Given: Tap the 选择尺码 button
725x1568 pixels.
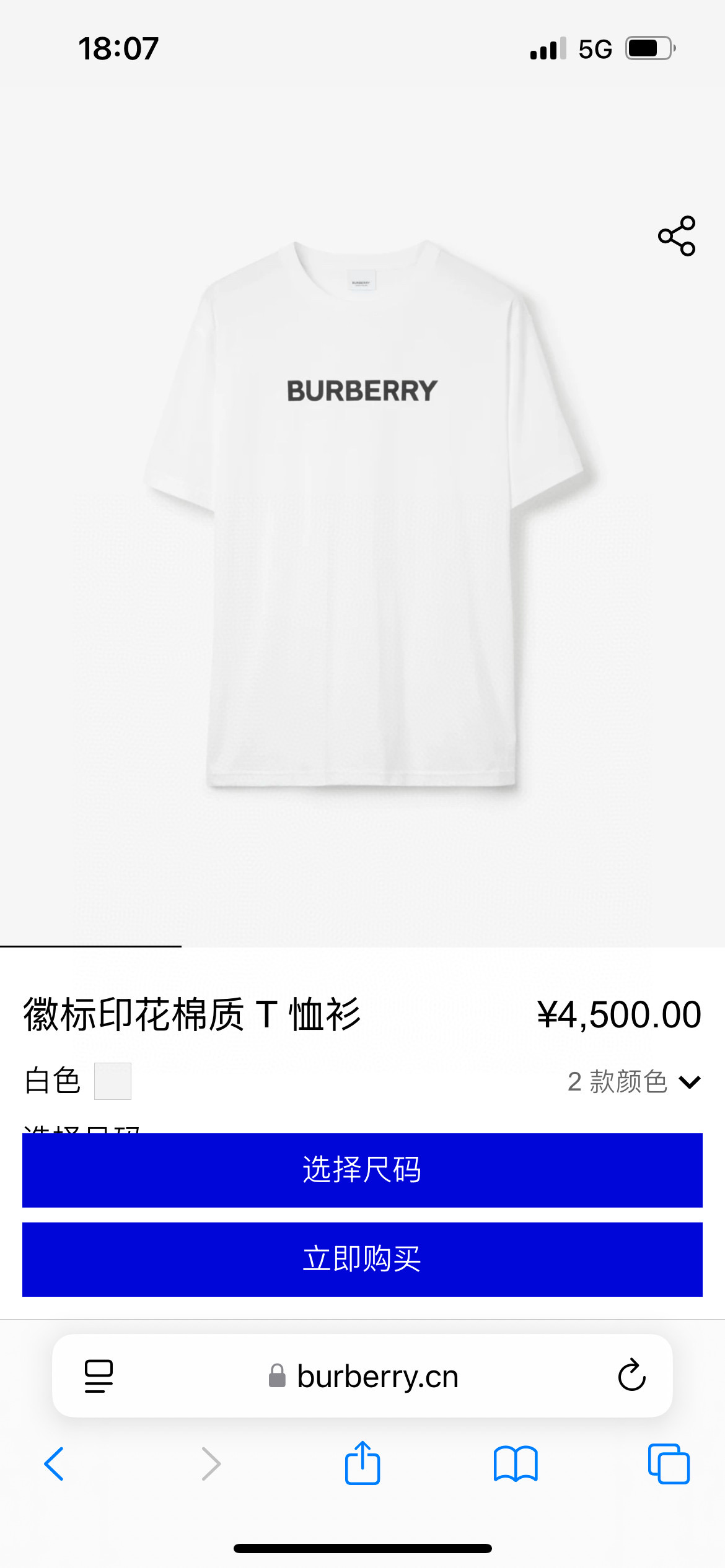Looking at the screenshot, I should pos(362,1170).
